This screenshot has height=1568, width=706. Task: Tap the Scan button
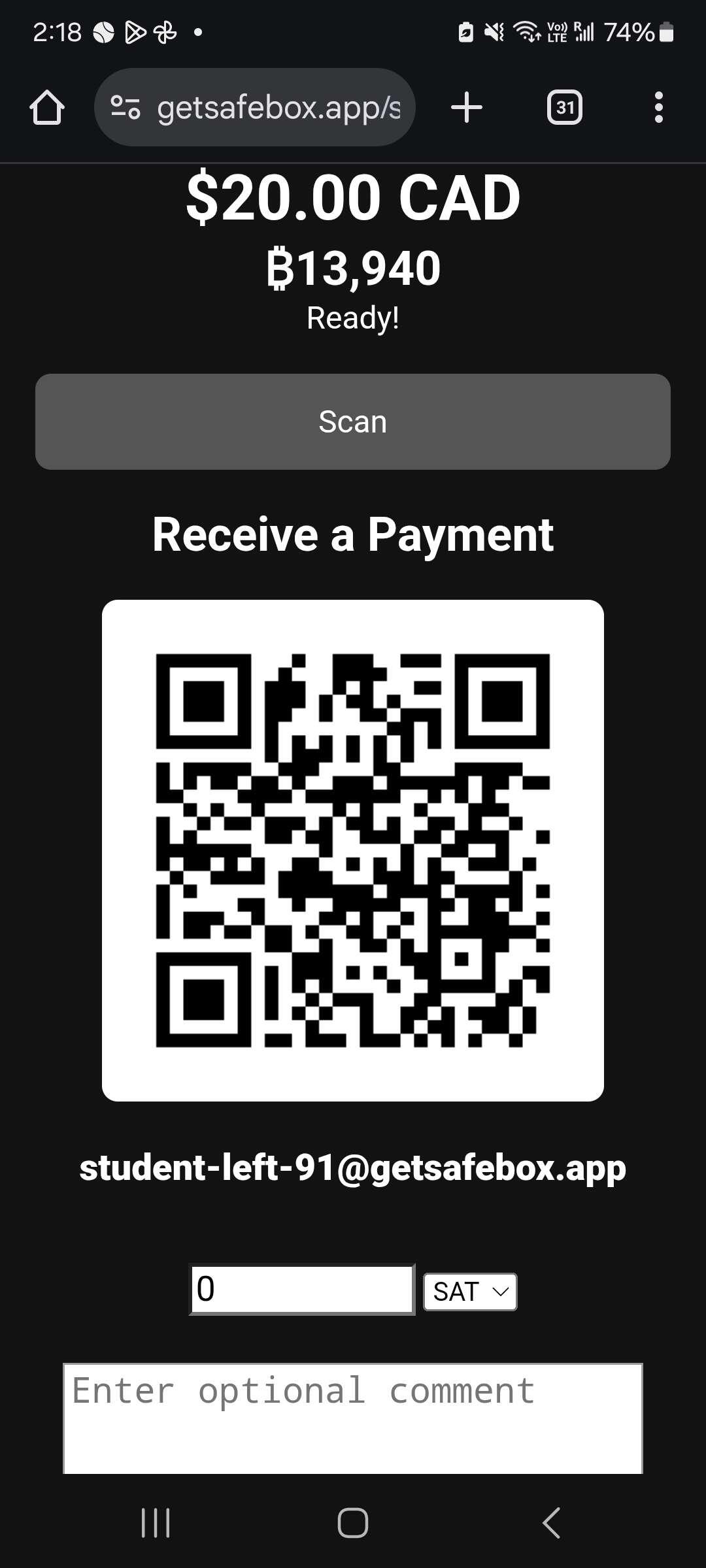[x=353, y=421]
